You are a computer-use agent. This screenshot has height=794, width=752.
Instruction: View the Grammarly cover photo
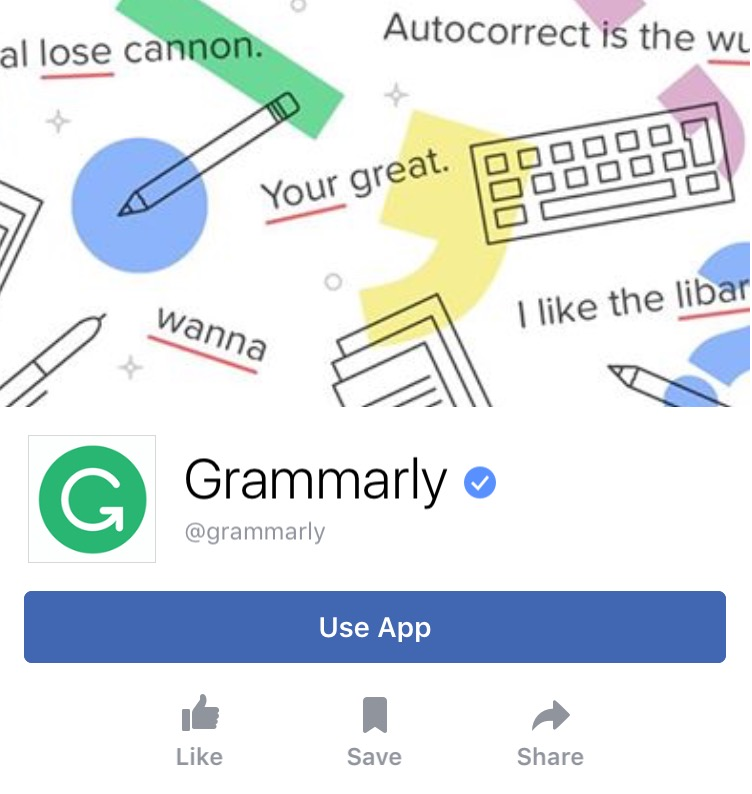pos(375,200)
